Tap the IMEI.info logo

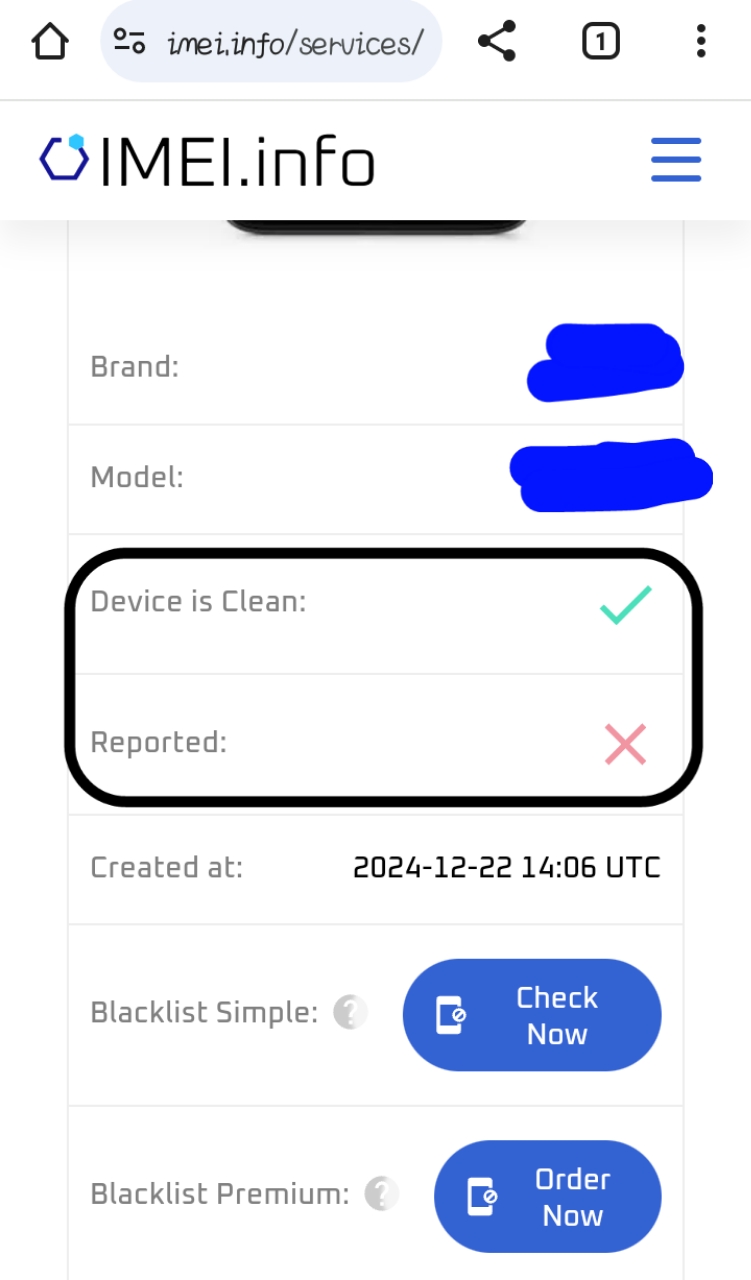click(207, 162)
